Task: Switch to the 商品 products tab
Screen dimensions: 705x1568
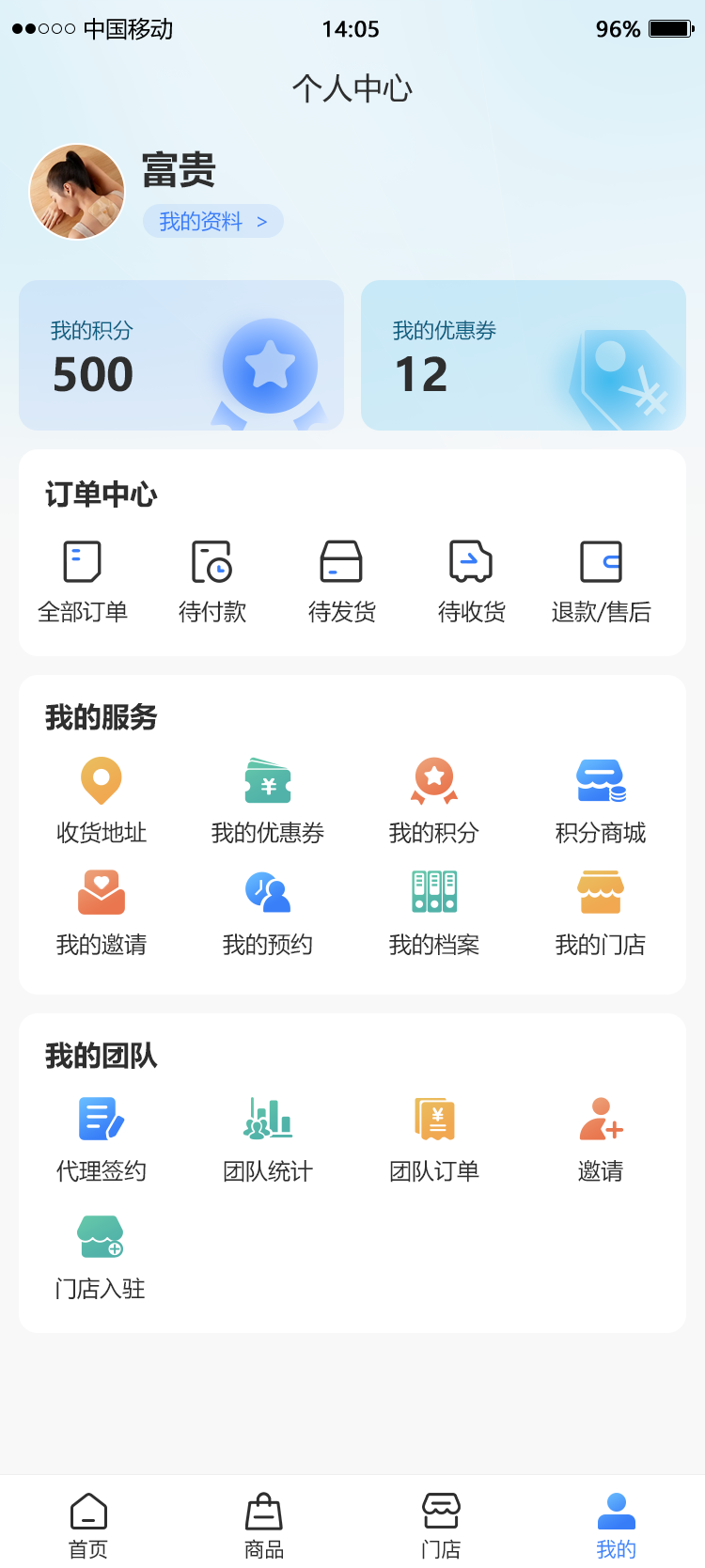Action: tap(264, 1525)
